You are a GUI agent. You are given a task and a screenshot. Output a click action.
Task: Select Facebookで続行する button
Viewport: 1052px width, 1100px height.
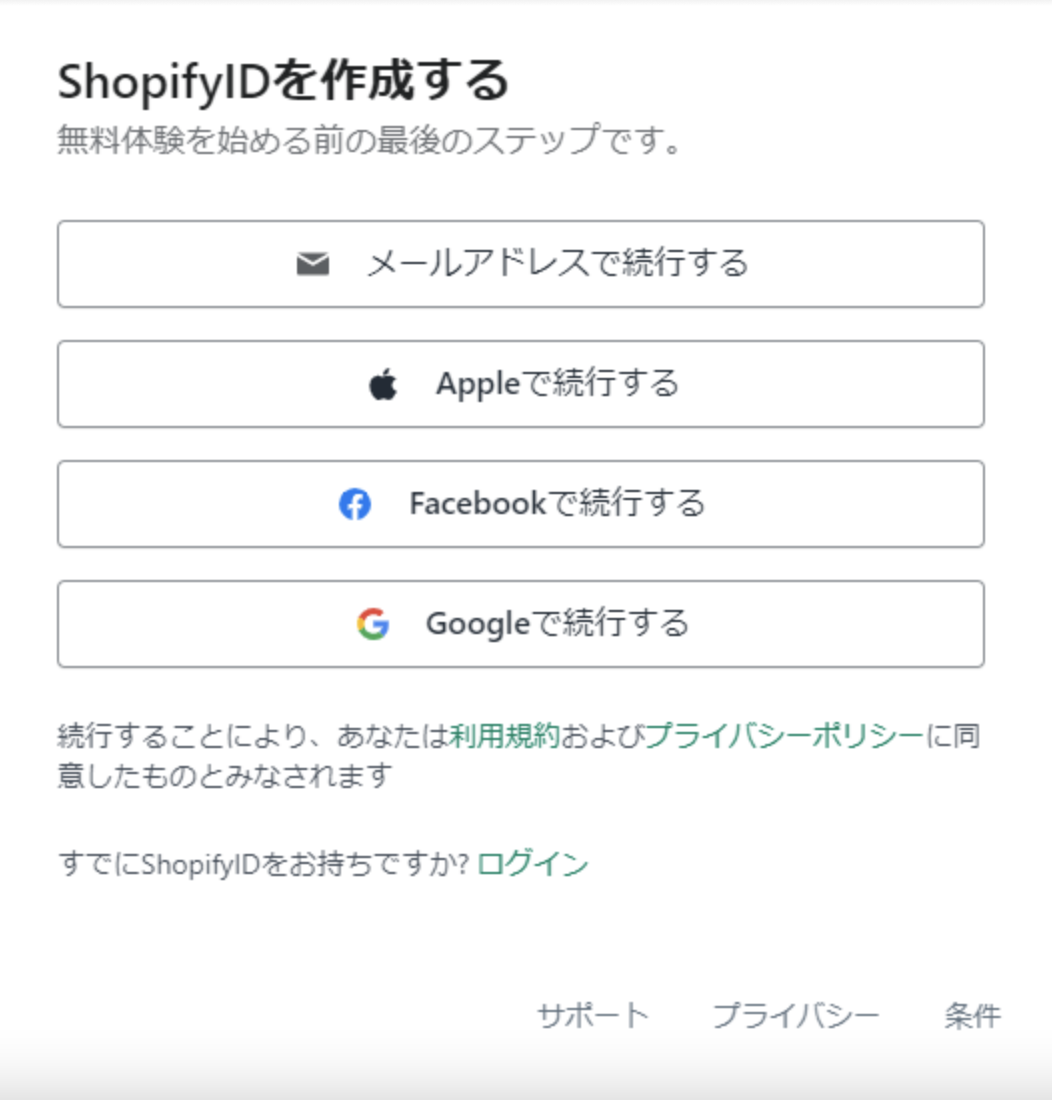coord(521,504)
